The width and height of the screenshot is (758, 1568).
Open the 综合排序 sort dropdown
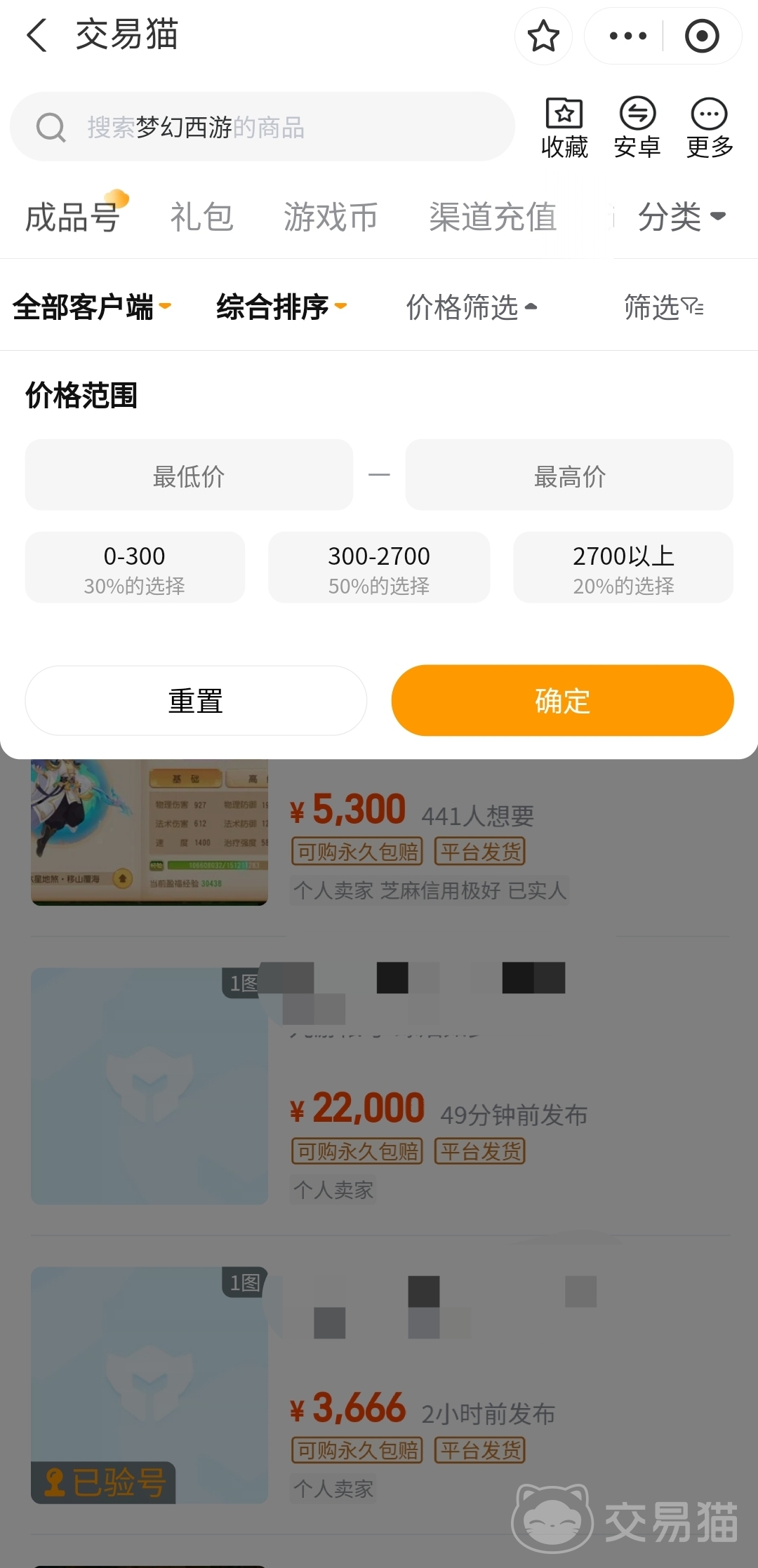point(281,307)
